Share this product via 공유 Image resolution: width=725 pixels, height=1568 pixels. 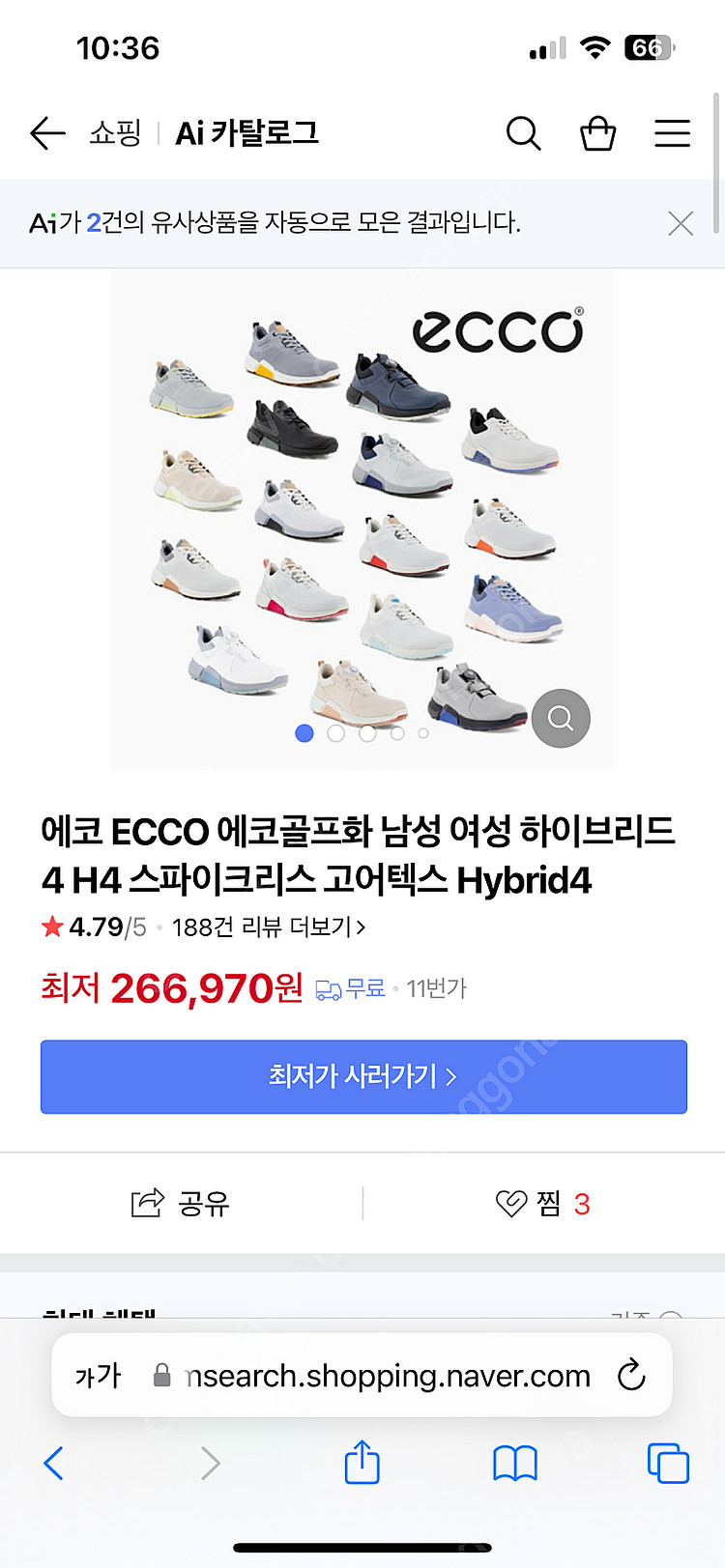coord(181,1203)
